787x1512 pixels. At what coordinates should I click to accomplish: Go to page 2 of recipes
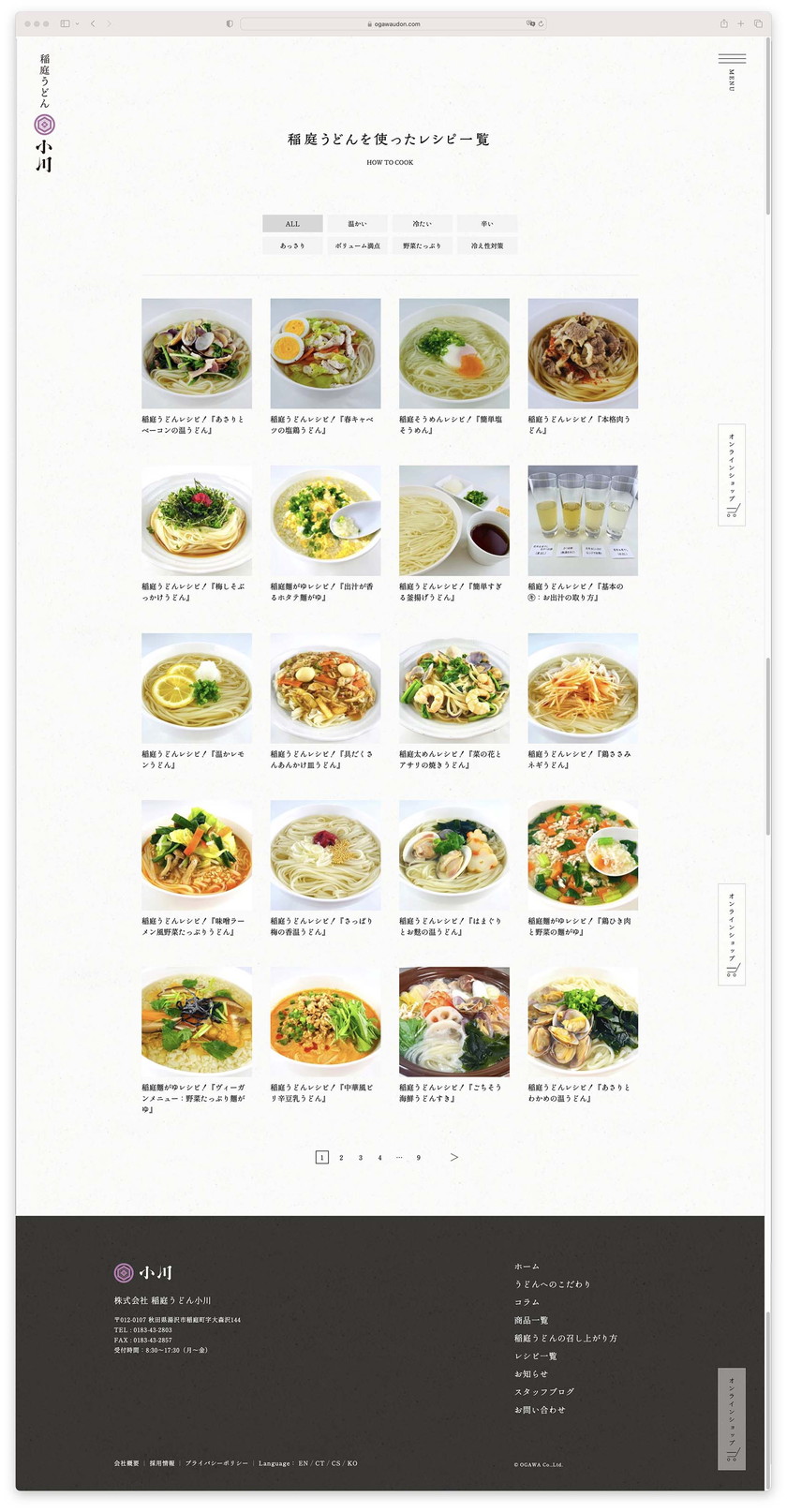tap(341, 1158)
